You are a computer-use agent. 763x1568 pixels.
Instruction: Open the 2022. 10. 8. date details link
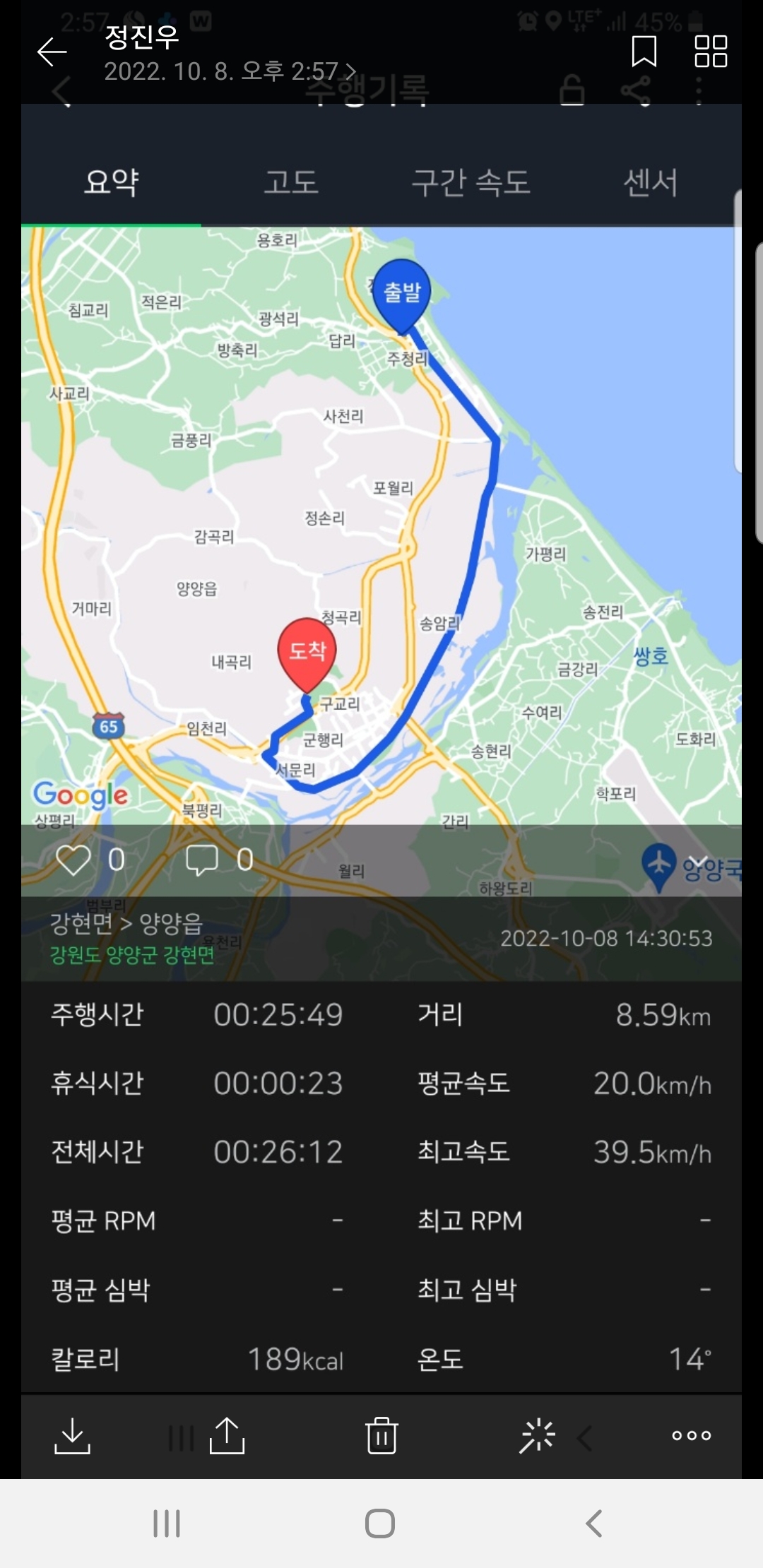coord(230,71)
